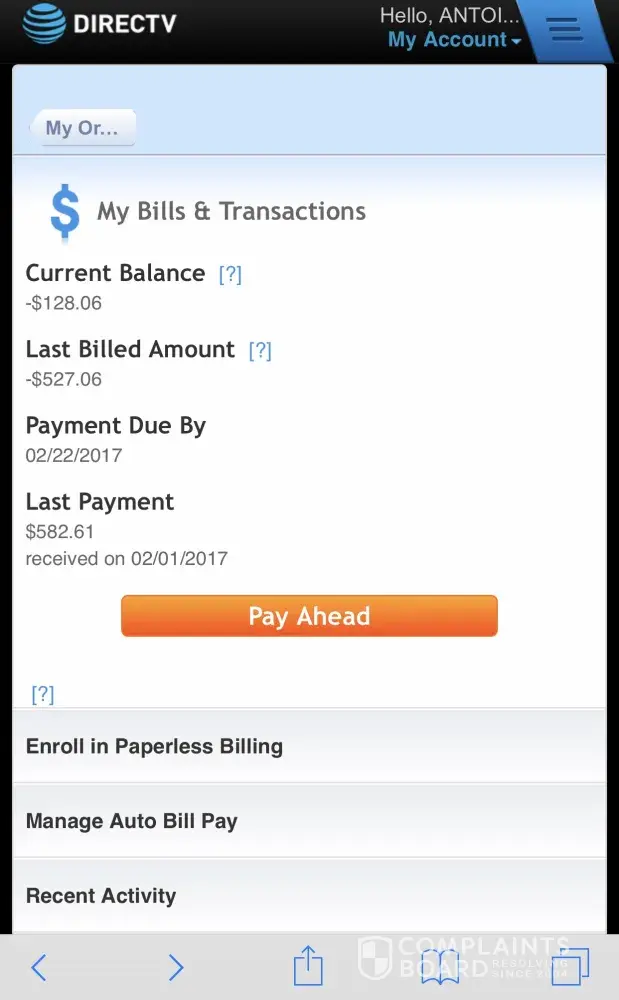
Task: Open help for Current Balance
Action: 230,274
